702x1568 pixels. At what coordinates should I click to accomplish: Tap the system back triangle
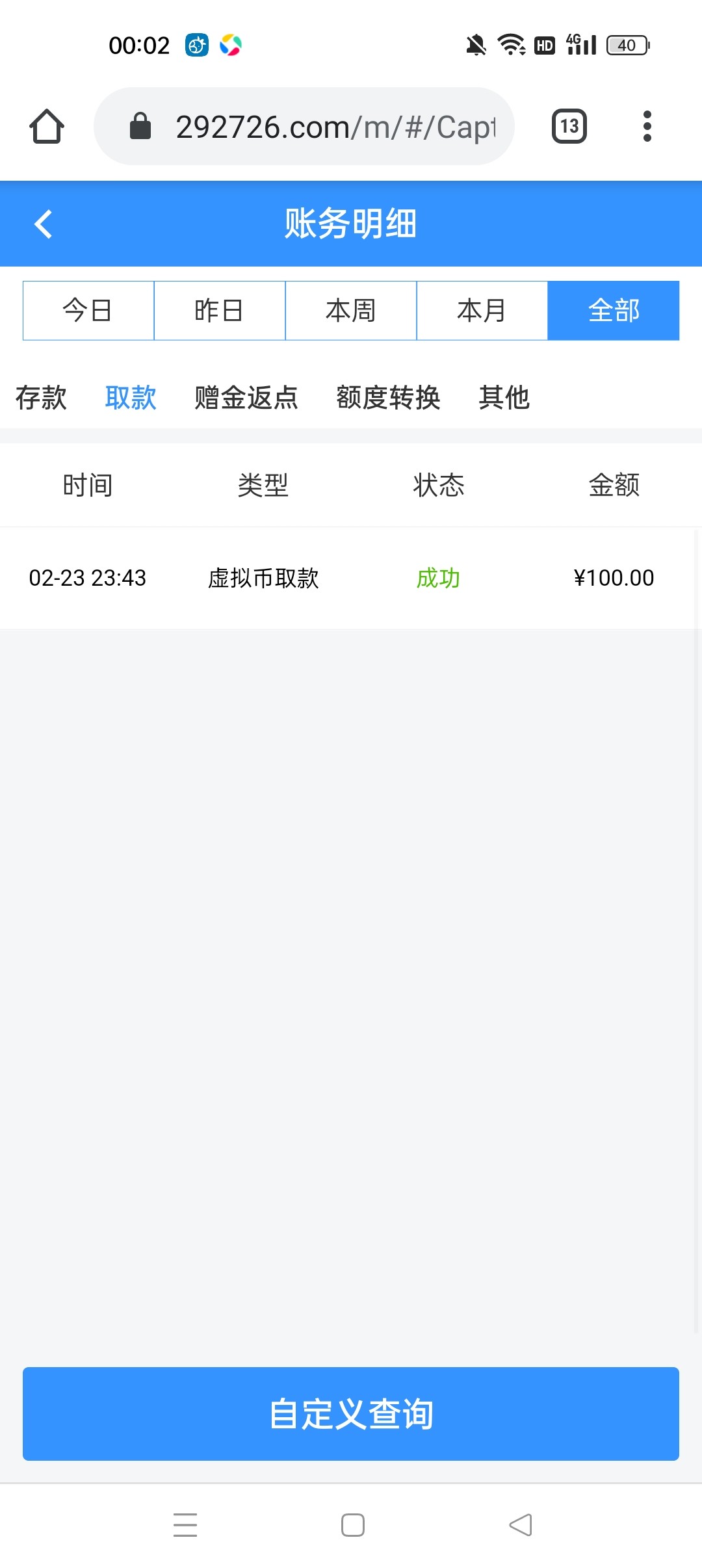click(521, 1524)
